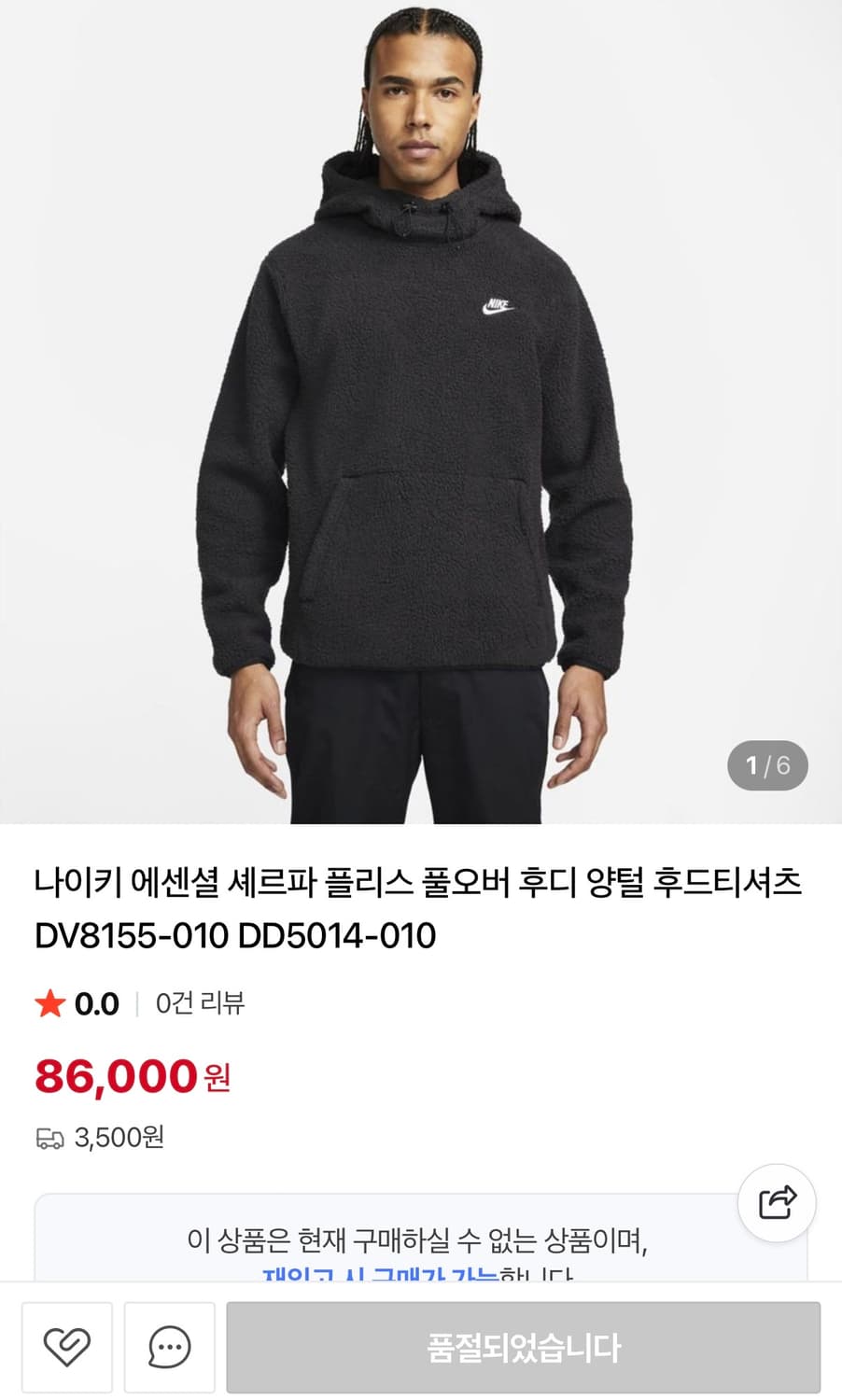Select the delivery truck icon

[x=49, y=1137]
